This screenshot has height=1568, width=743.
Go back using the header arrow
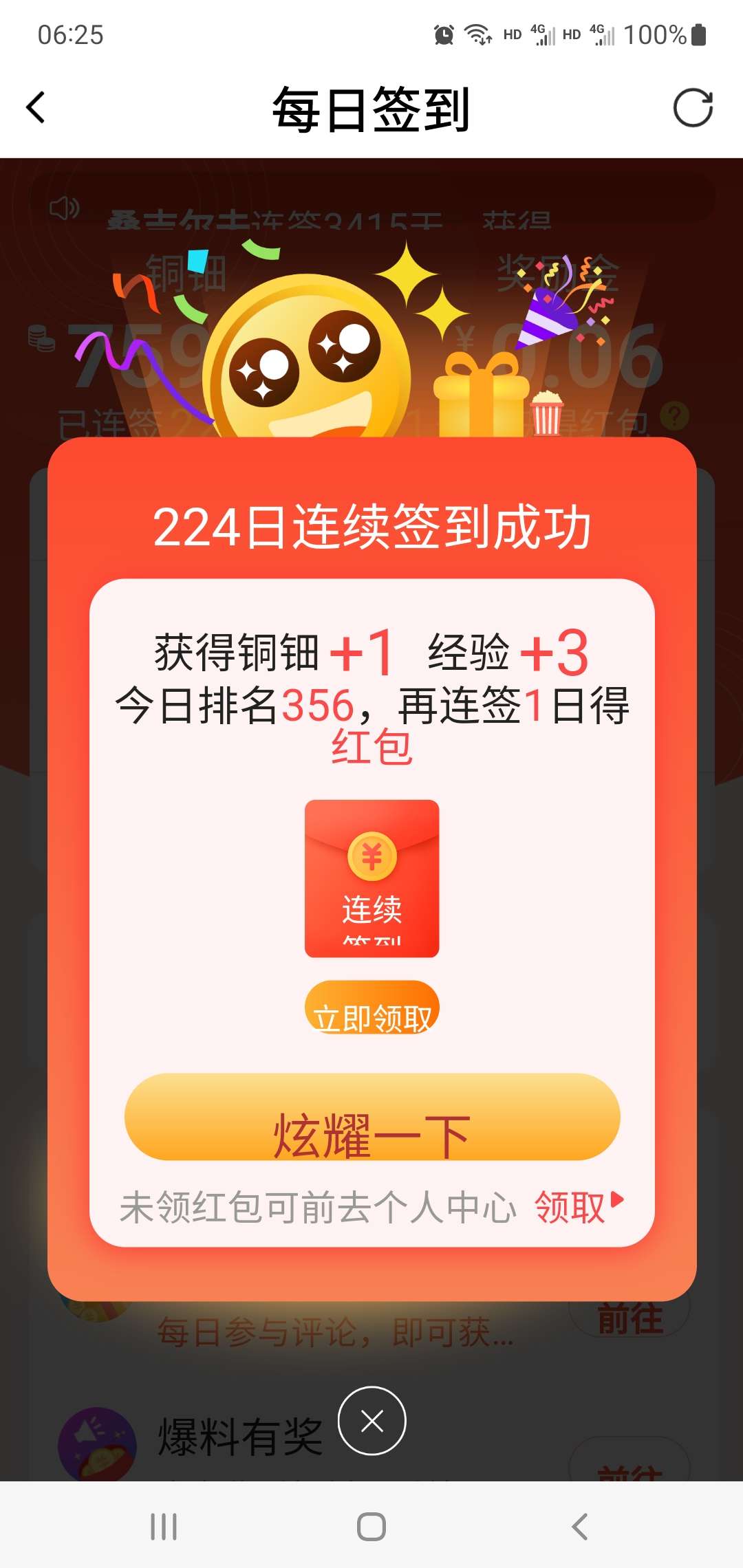pyautogui.click(x=36, y=108)
